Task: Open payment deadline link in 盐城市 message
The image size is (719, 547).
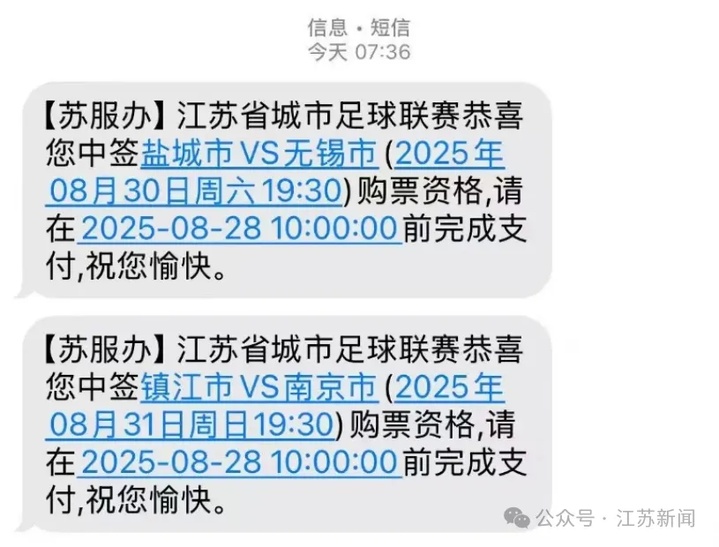Action: point(239,228)
